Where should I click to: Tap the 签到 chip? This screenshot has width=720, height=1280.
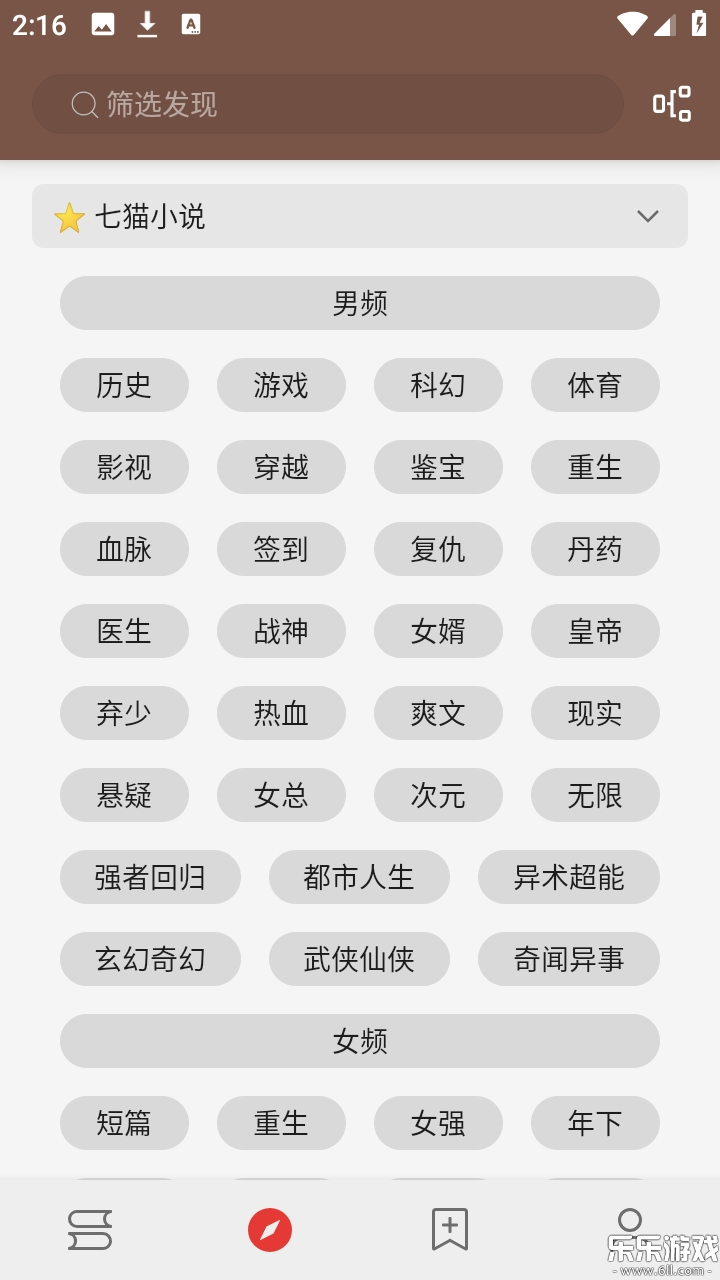point(281,549)
